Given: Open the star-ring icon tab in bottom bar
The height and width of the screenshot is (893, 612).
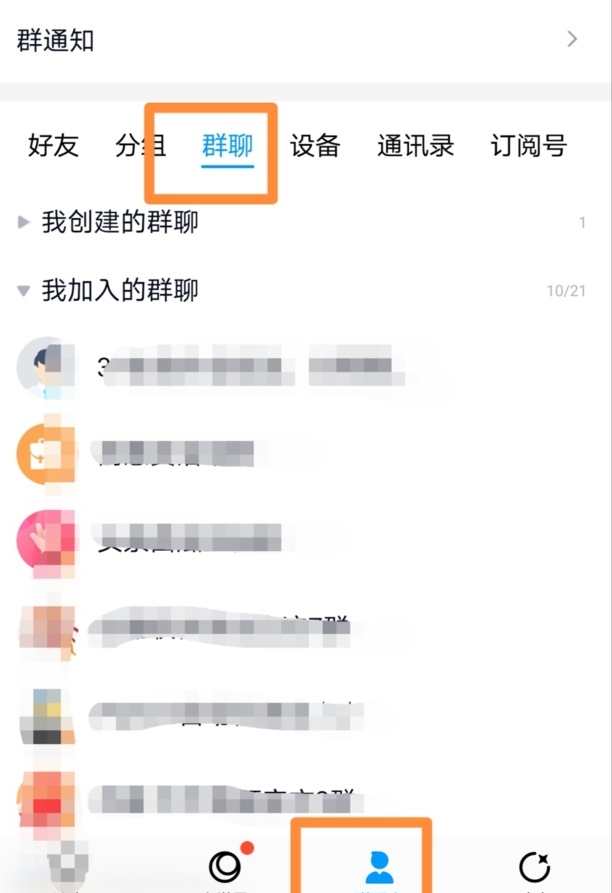Looking at the screenshot, I should point(536,866).
